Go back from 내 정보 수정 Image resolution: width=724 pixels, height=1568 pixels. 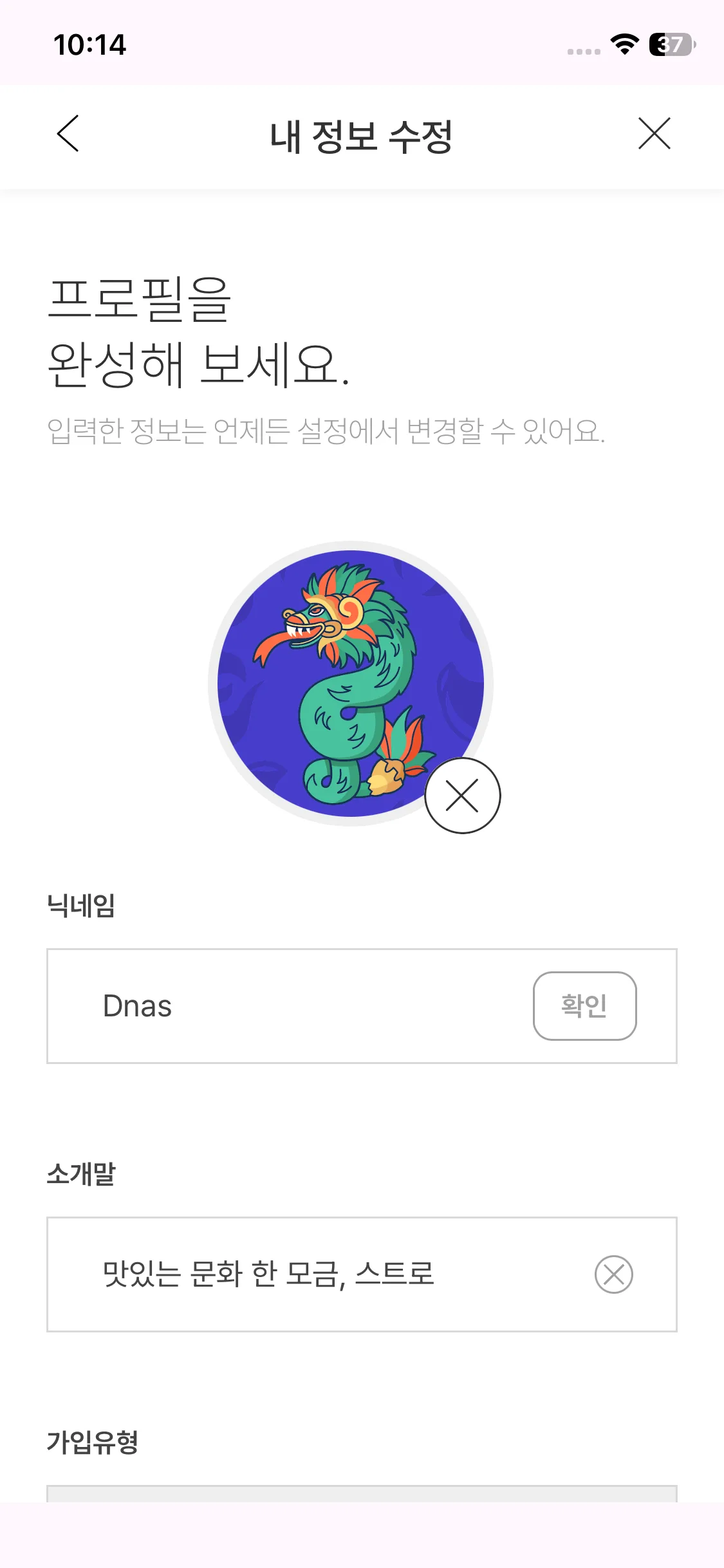68,134
